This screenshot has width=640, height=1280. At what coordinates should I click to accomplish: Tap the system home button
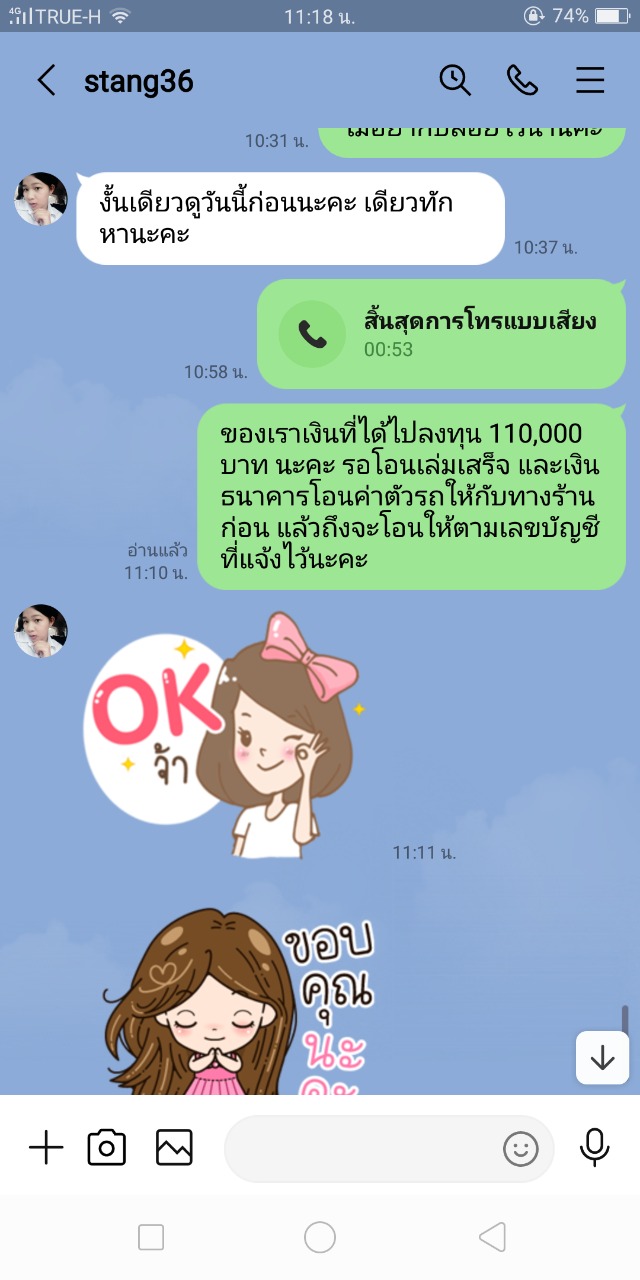320,1238
